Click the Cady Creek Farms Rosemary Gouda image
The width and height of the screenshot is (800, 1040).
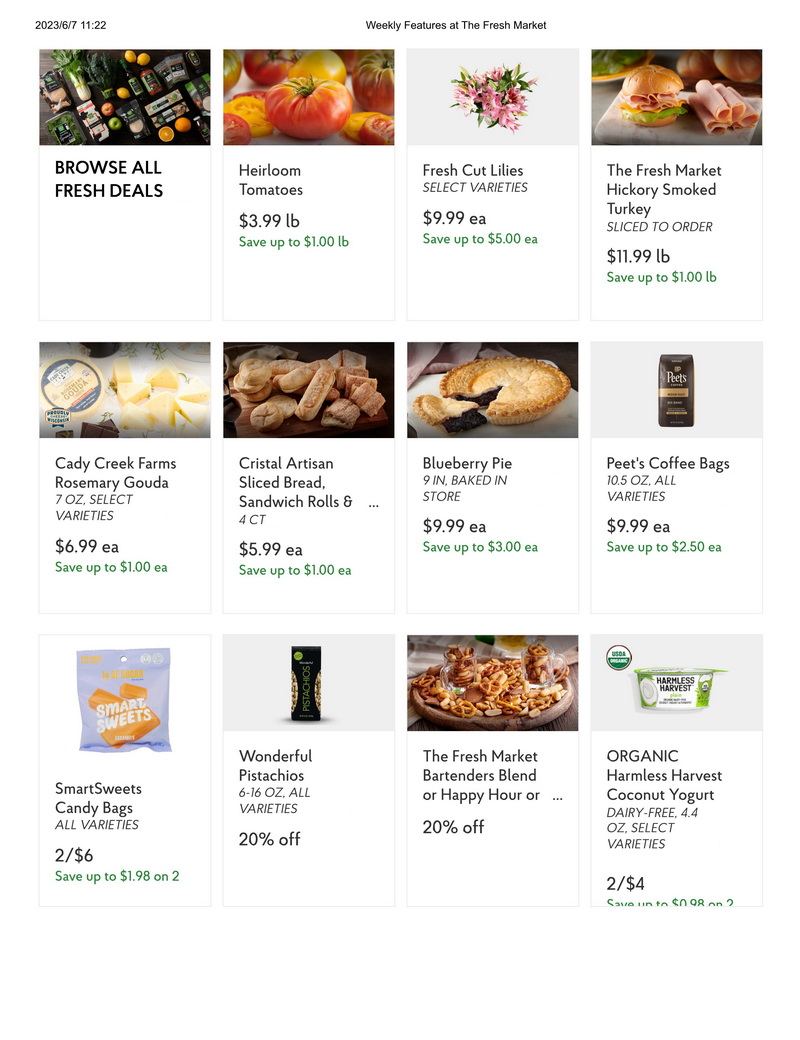[x=124, y=389]
